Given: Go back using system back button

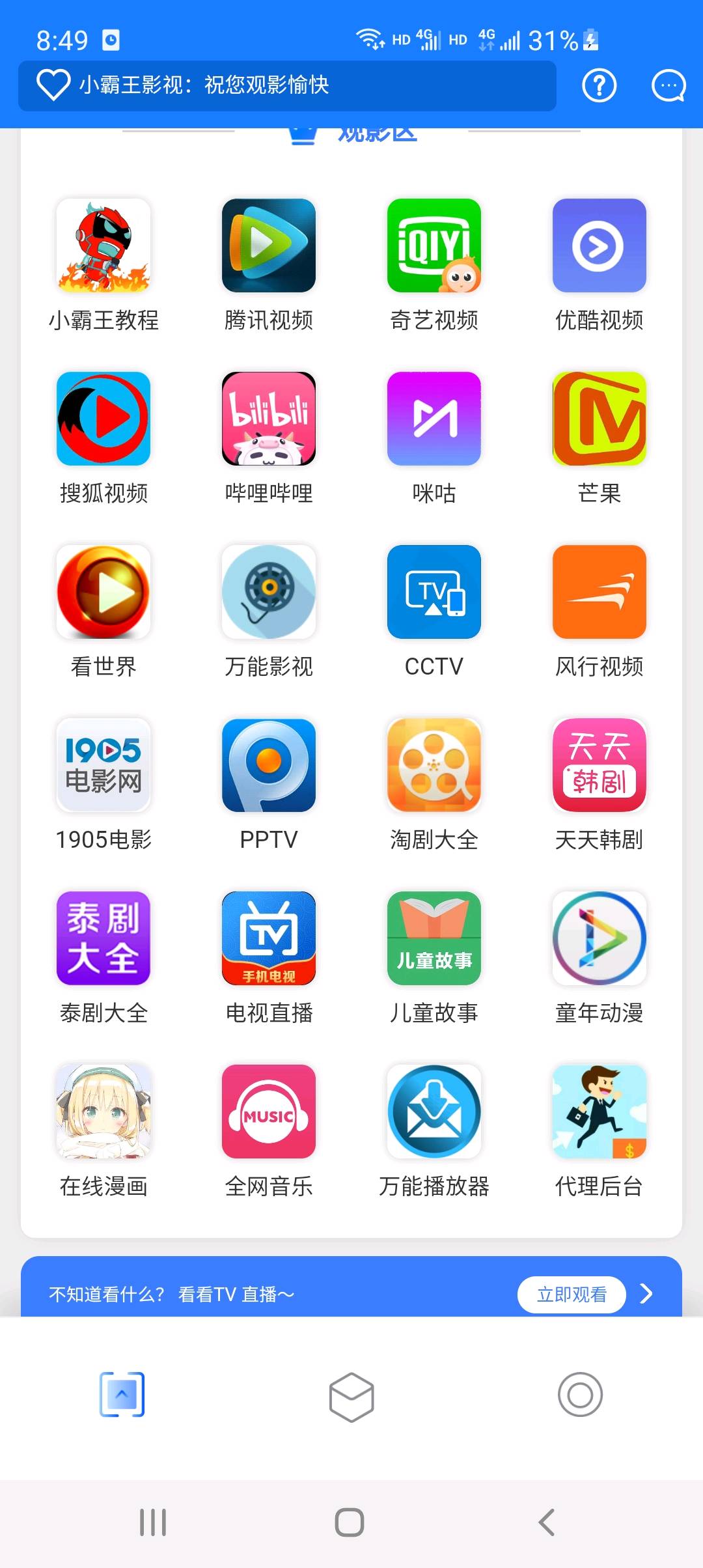Looking at the screenshot, I should [547, 1522].
